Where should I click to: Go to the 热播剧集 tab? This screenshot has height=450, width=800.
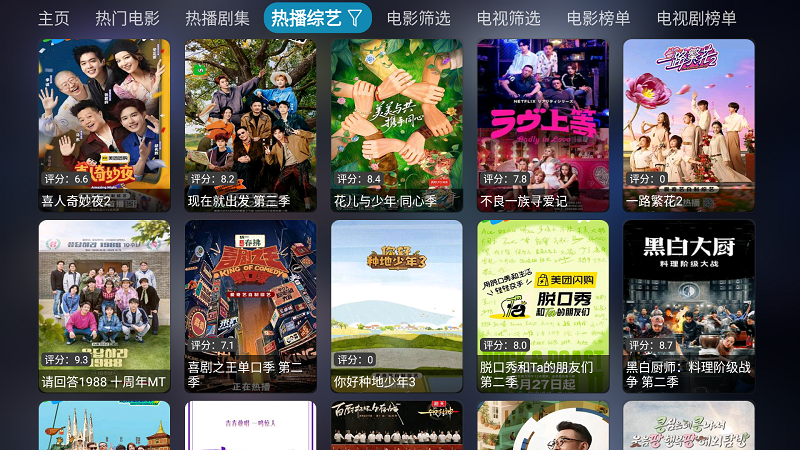(x=217, y=18)
